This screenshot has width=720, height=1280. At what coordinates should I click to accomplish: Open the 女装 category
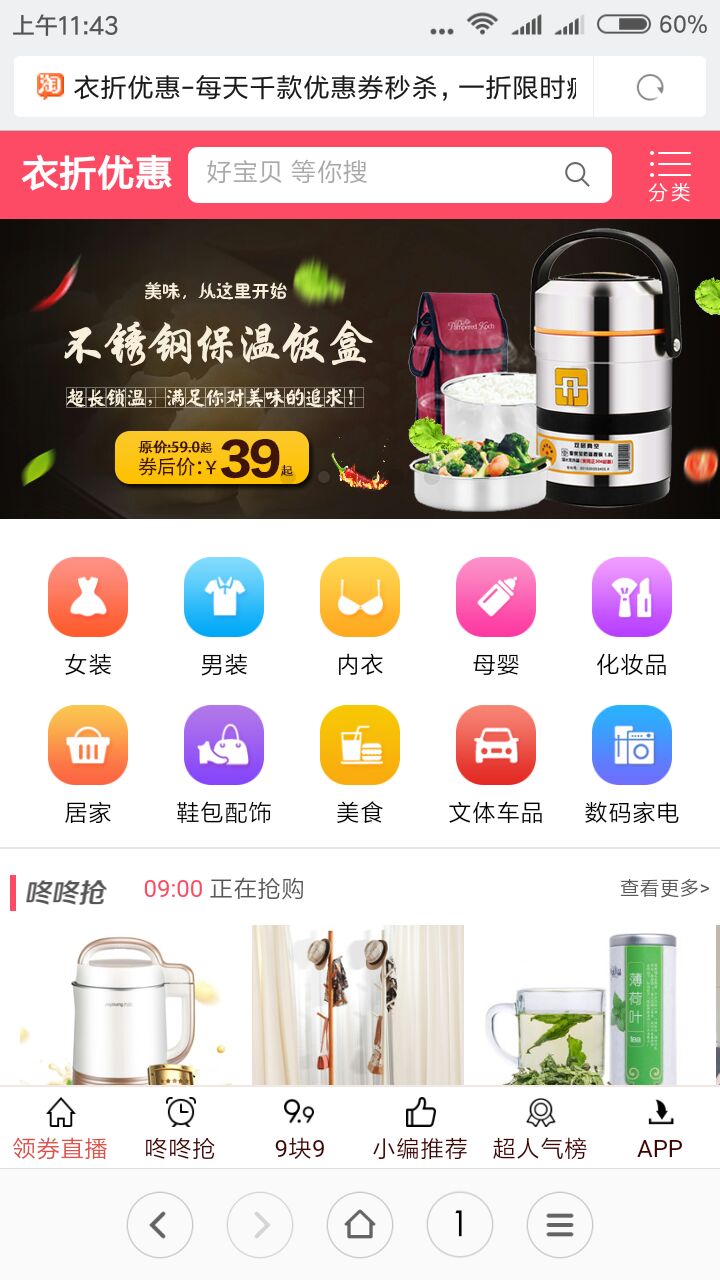coord(88,617)
